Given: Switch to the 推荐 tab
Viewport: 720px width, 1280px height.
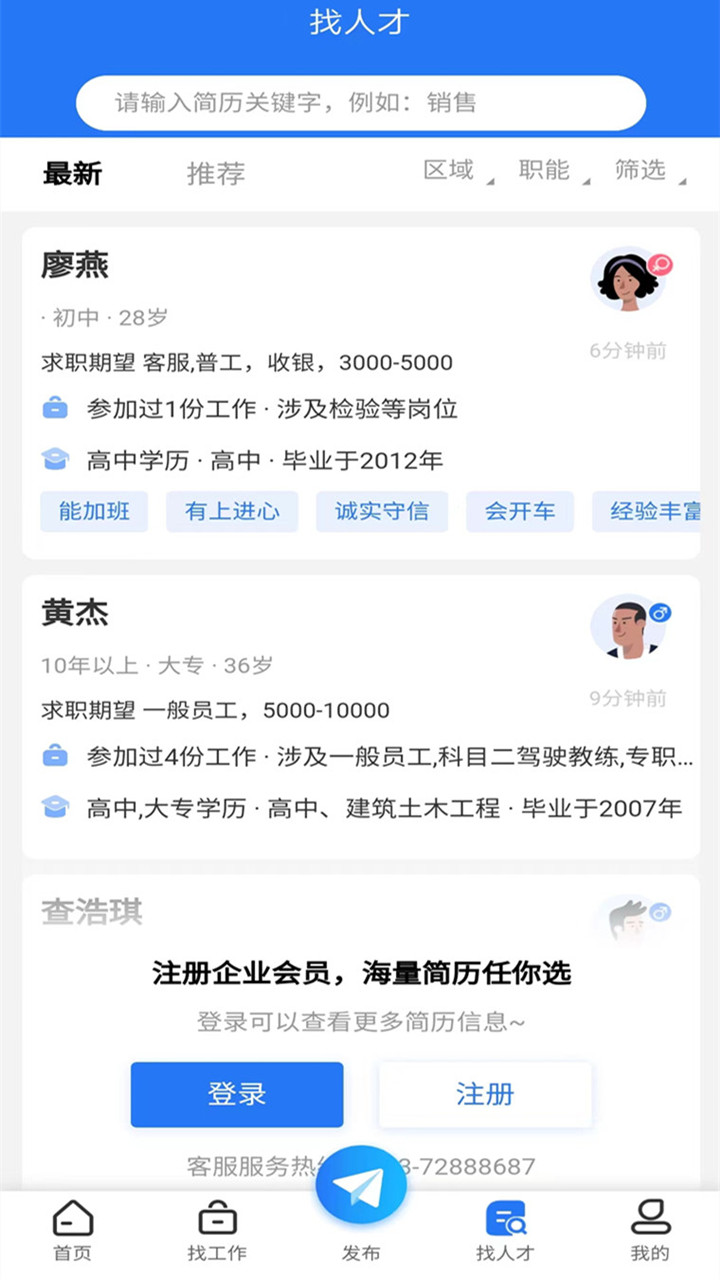Looking at the screenshot, I should (x=214, y=172).
